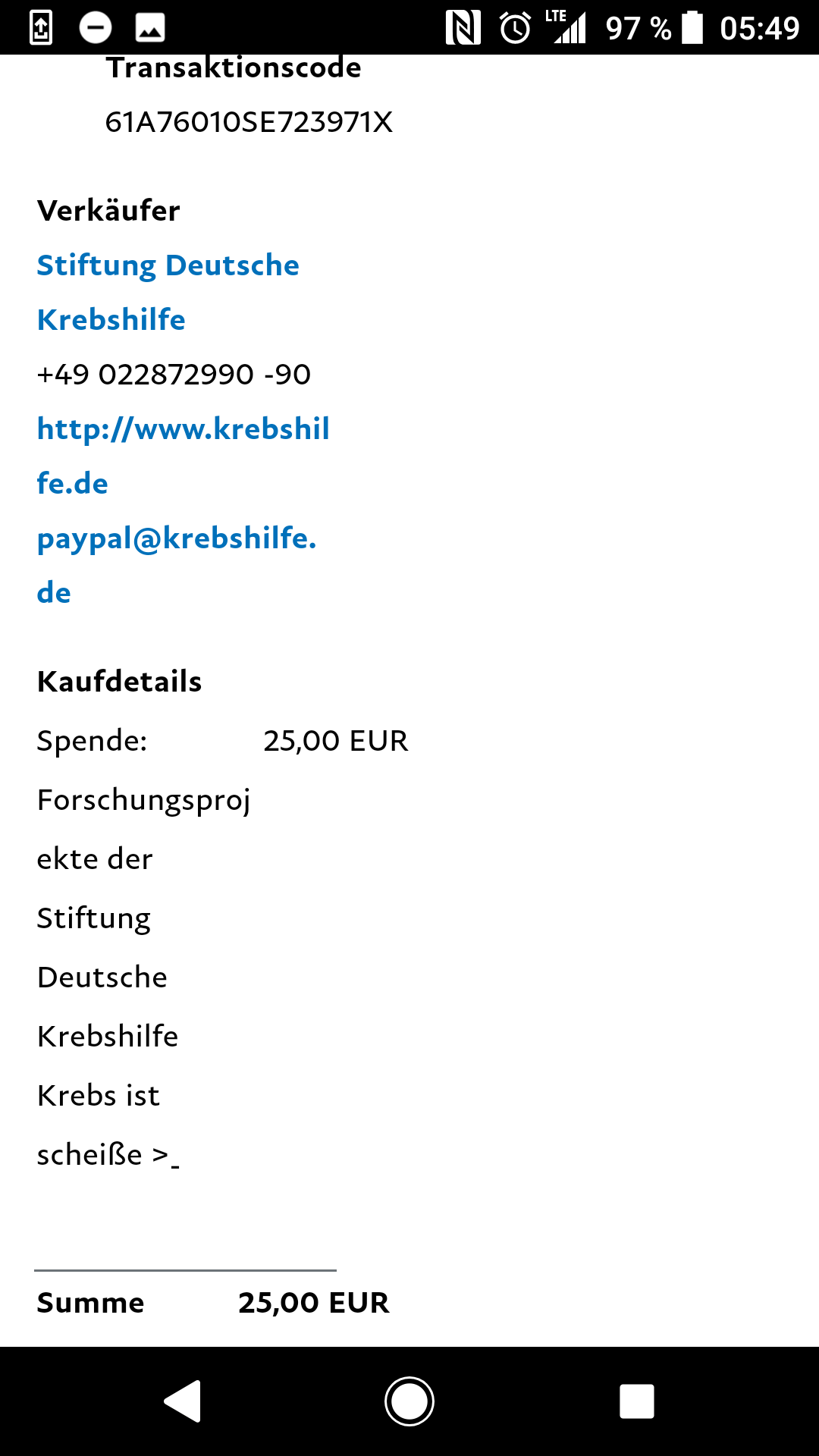Go back using the system back button

pos(183,1401)
